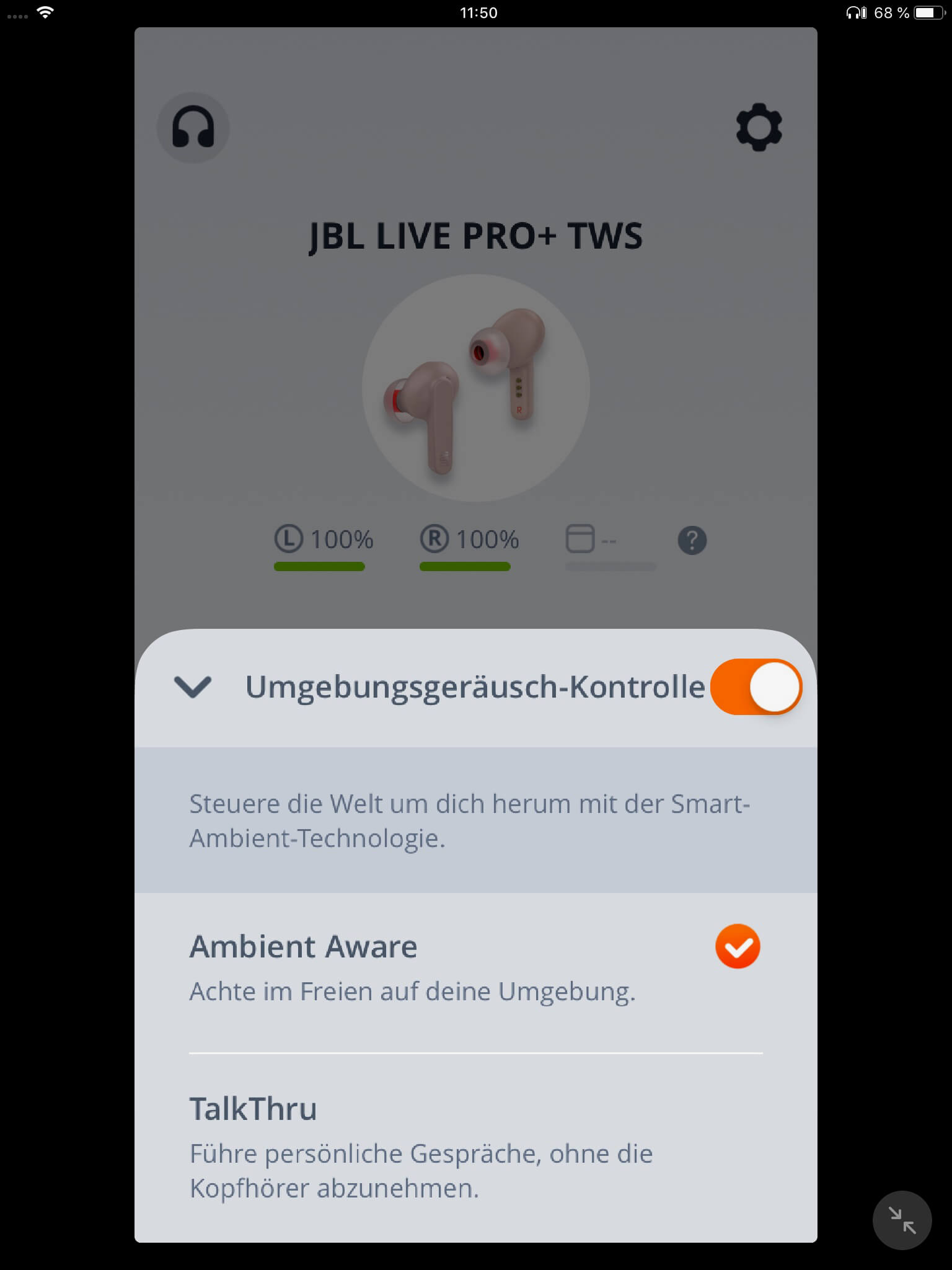Open the battery help question mark
The height and width of the screenshot is (1270, 952).
(x=692, y=540)
